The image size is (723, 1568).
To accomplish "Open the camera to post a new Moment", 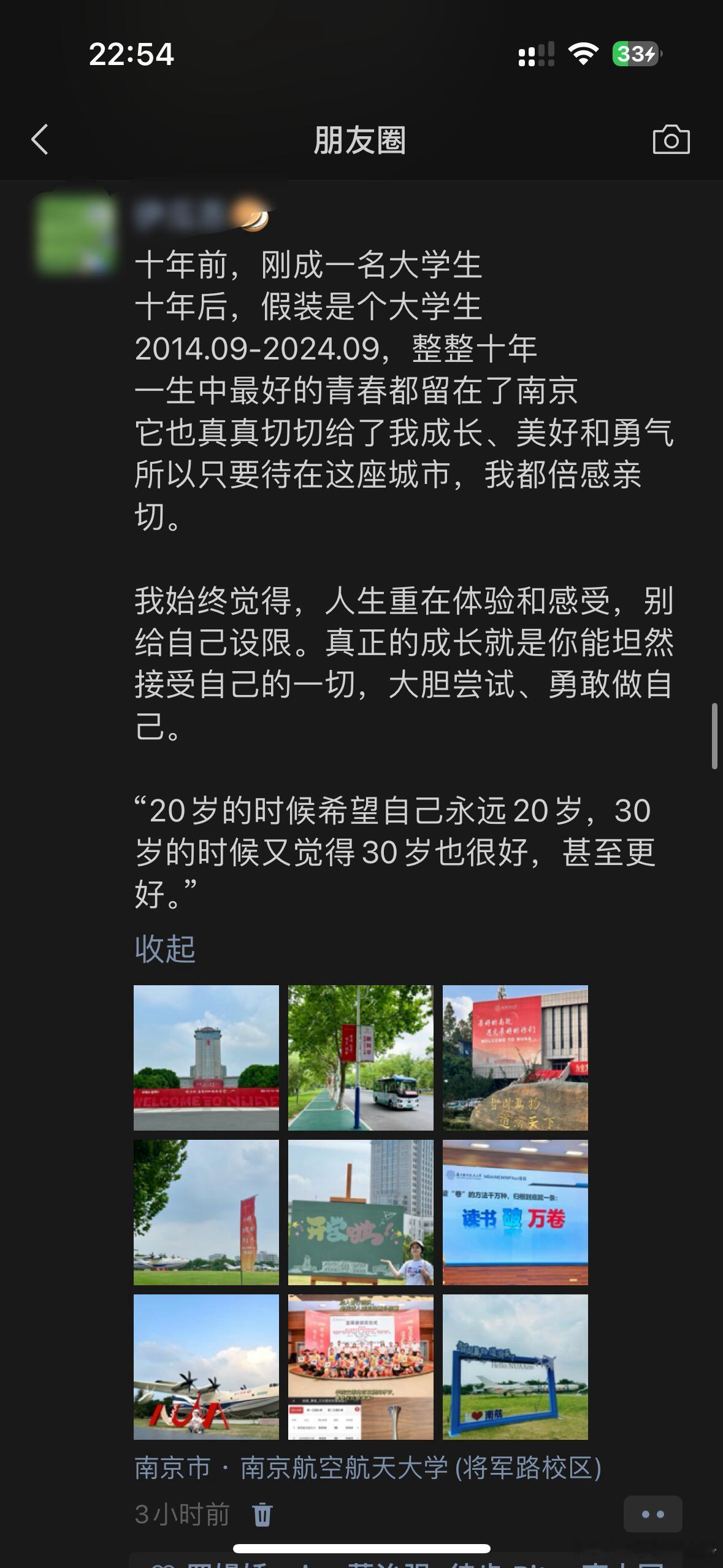I will (670, 140).
